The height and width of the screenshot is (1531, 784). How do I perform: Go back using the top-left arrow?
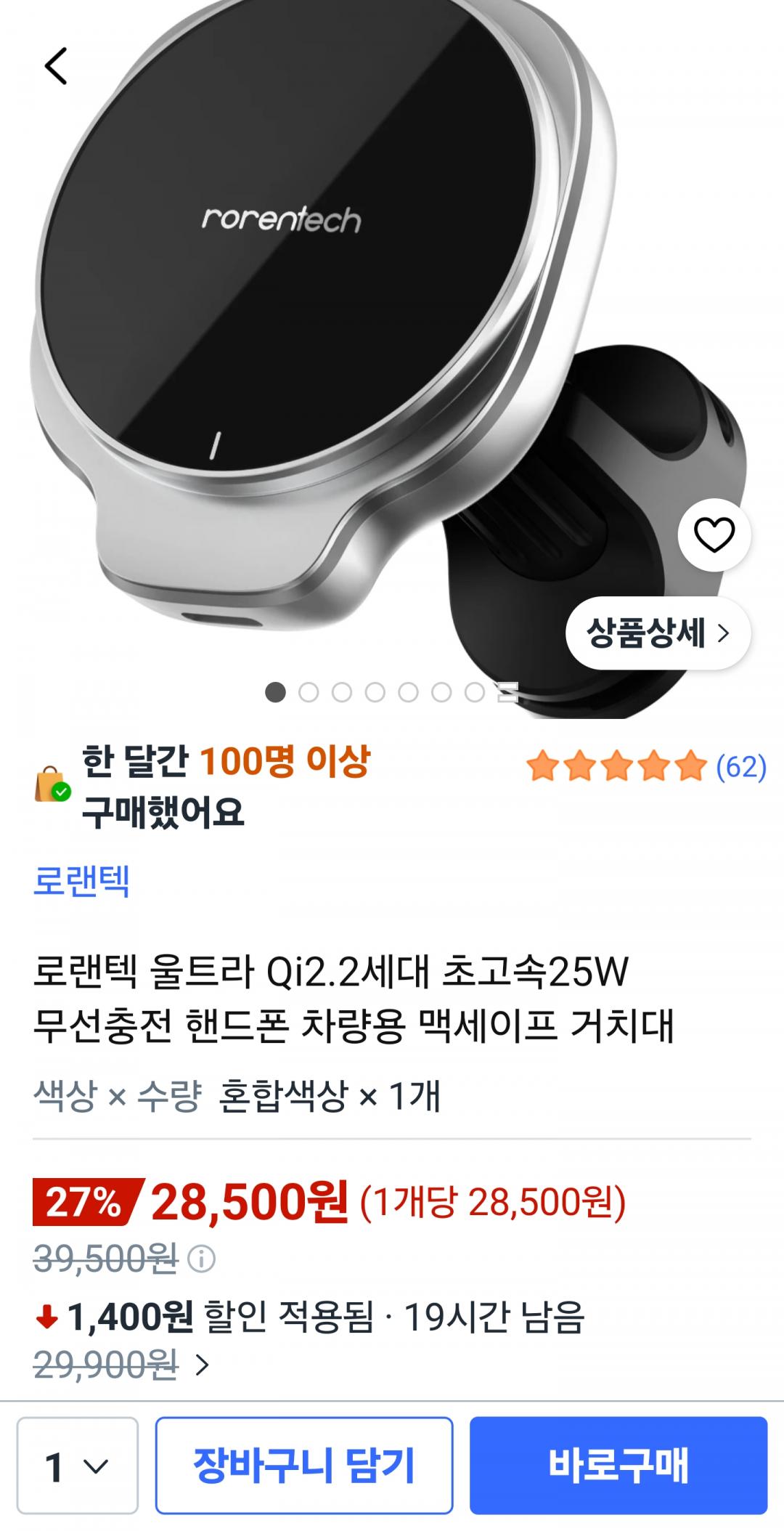pyautogui.click(x=56, y=66)
